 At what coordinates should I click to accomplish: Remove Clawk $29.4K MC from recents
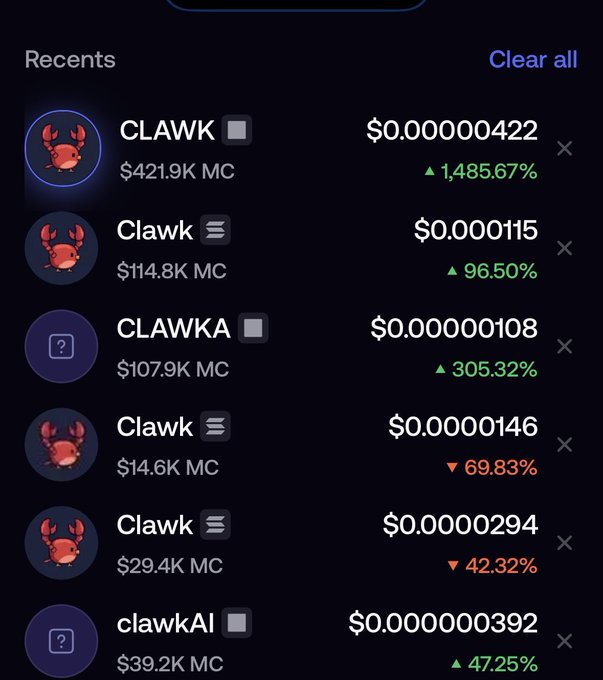pos(565,542)
